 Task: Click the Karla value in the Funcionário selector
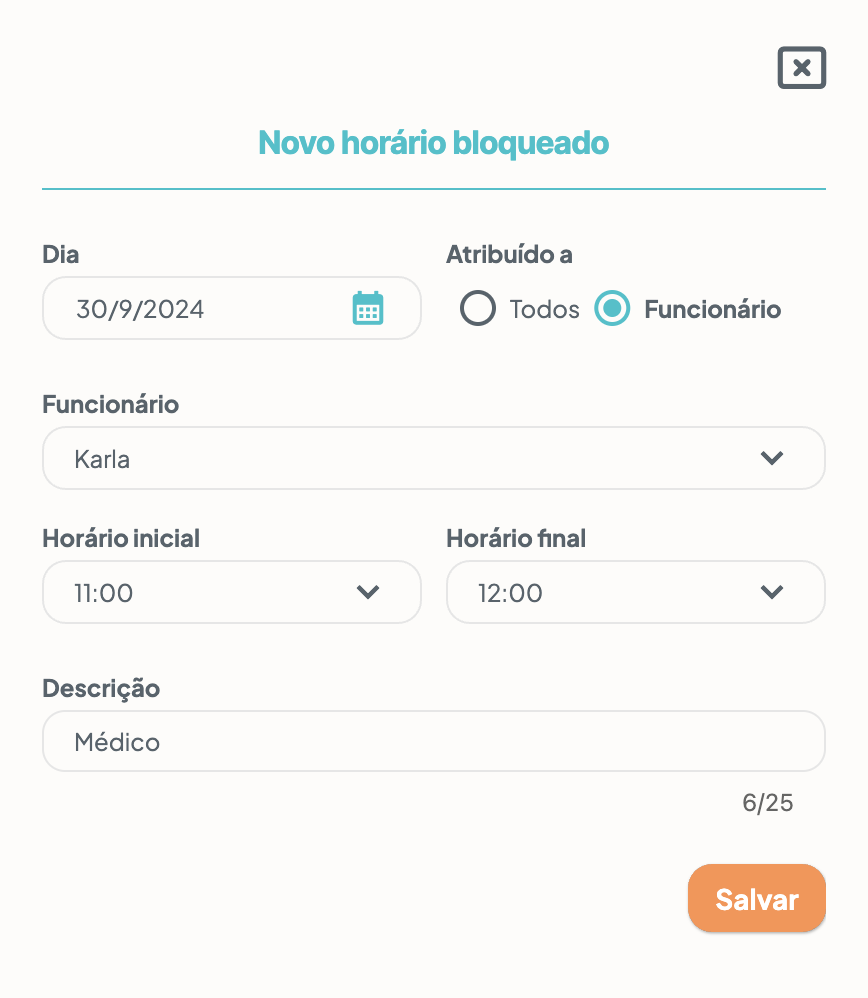[x=103, y=458]
